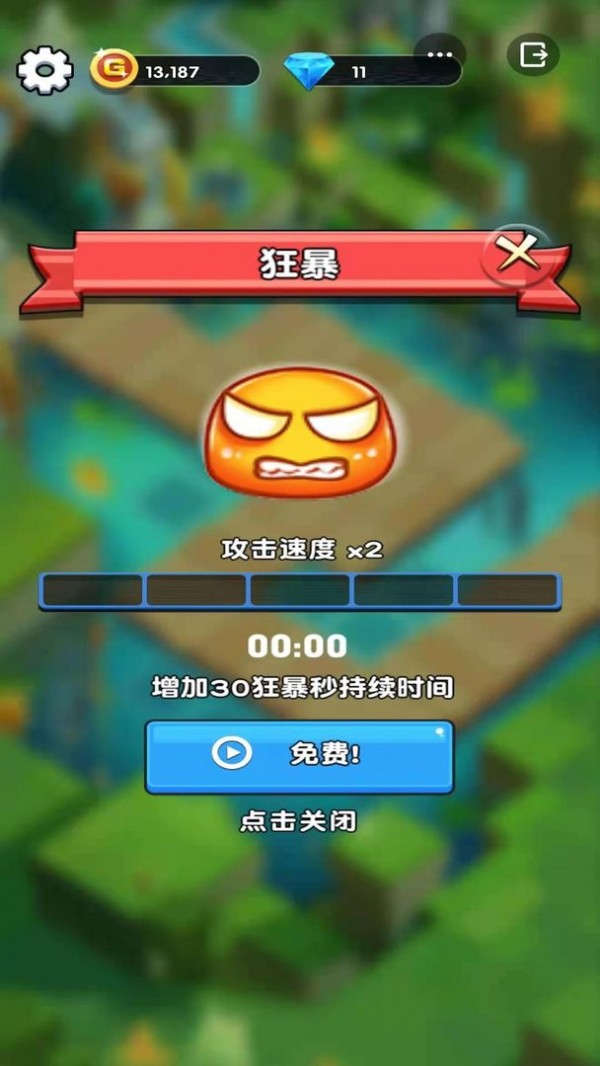
Task: Tap the exit icon at top right
Action: pos(533,54)
